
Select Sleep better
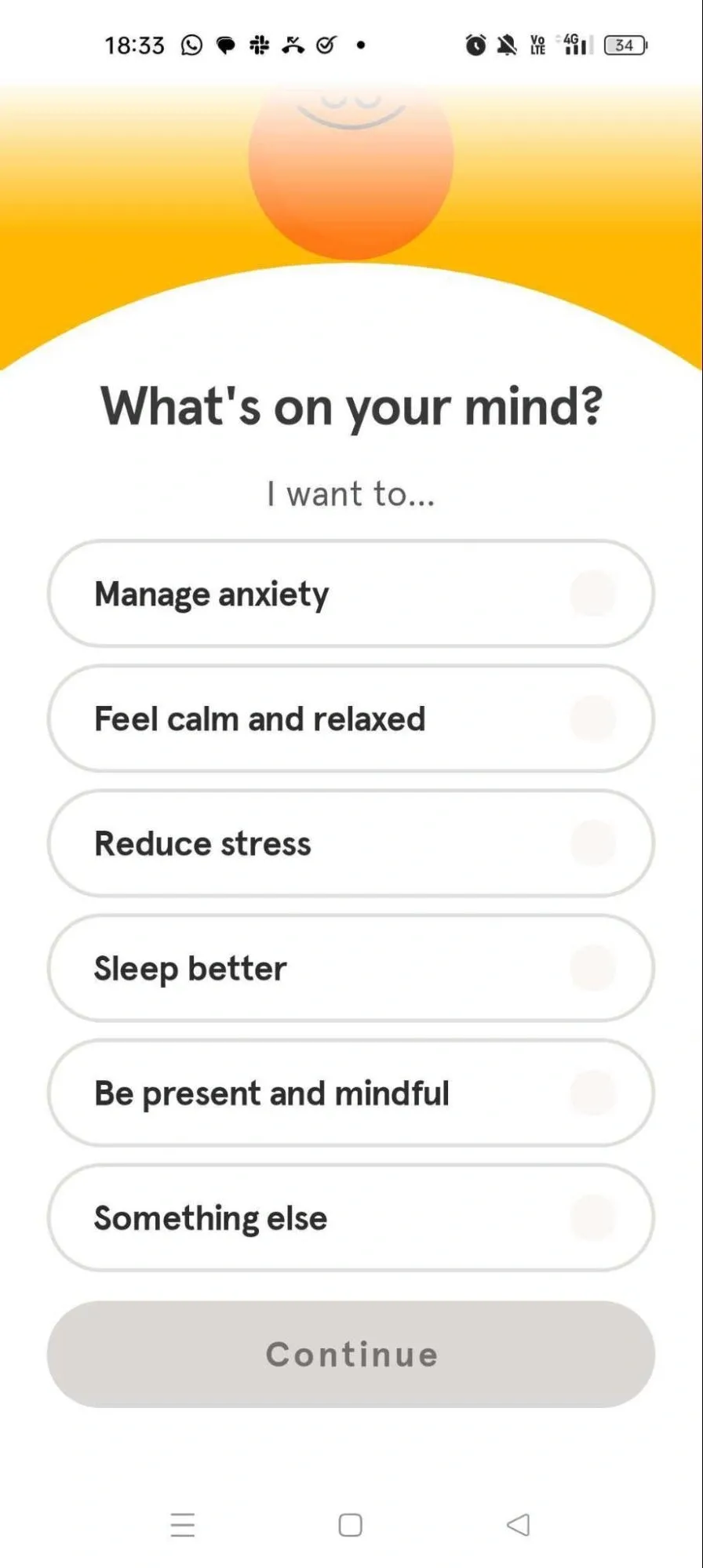[x=351, y=968]
